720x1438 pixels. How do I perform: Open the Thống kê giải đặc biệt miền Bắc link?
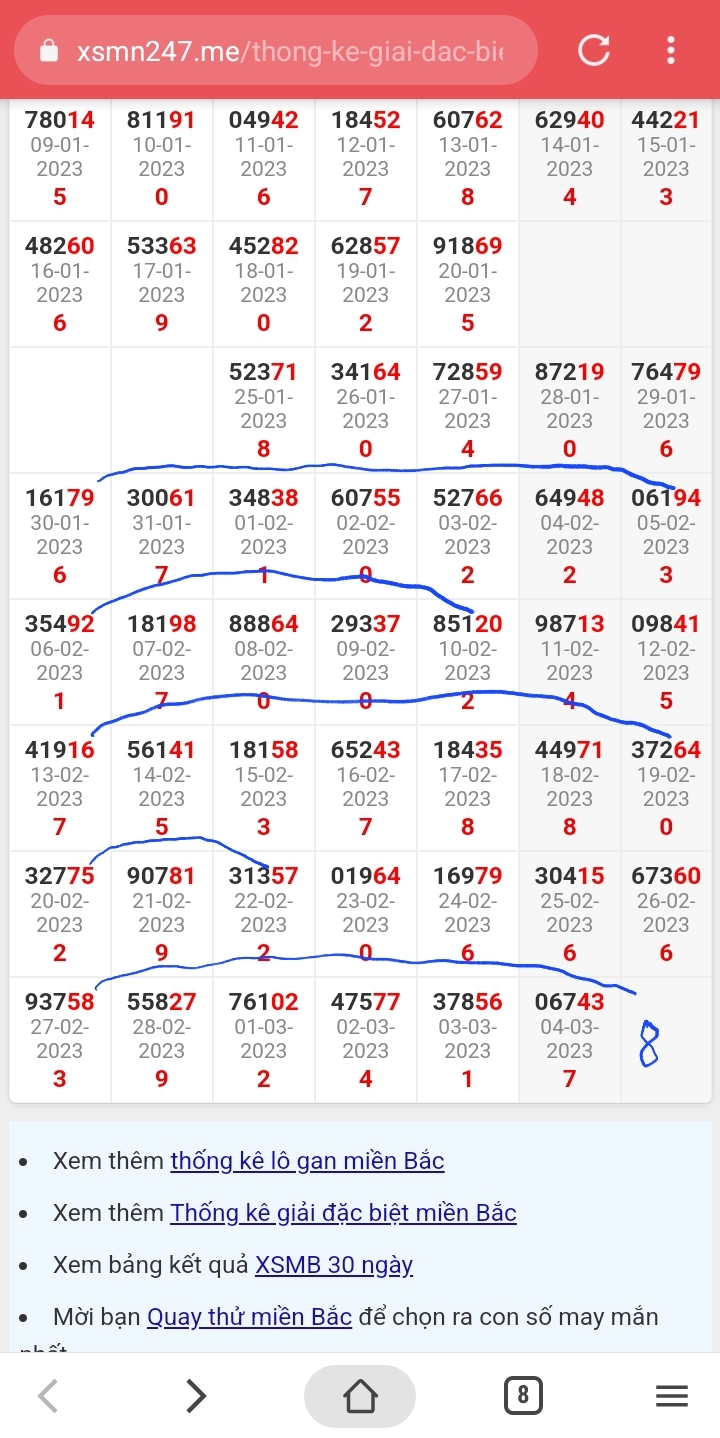point(343,1213)
